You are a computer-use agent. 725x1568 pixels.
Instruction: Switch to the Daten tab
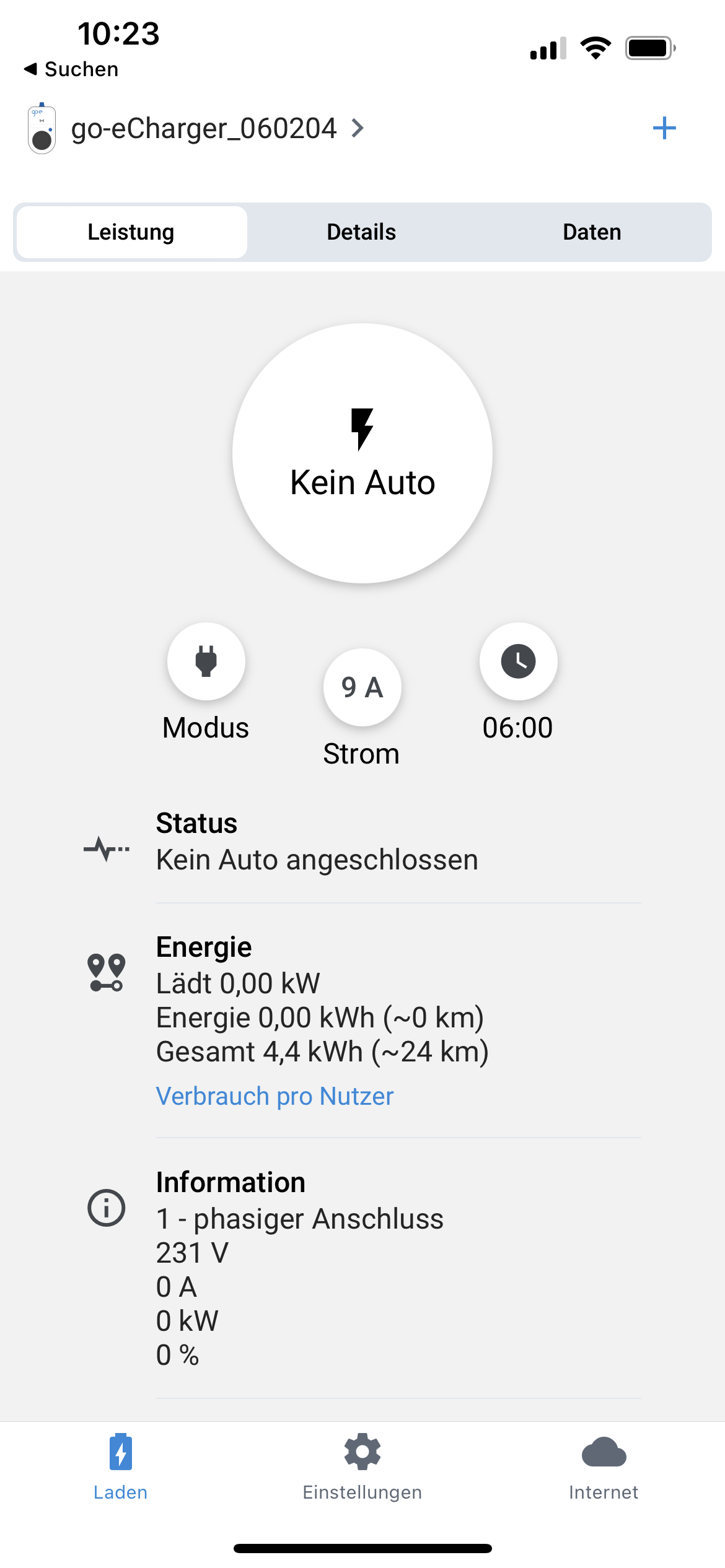coord(592,232)
